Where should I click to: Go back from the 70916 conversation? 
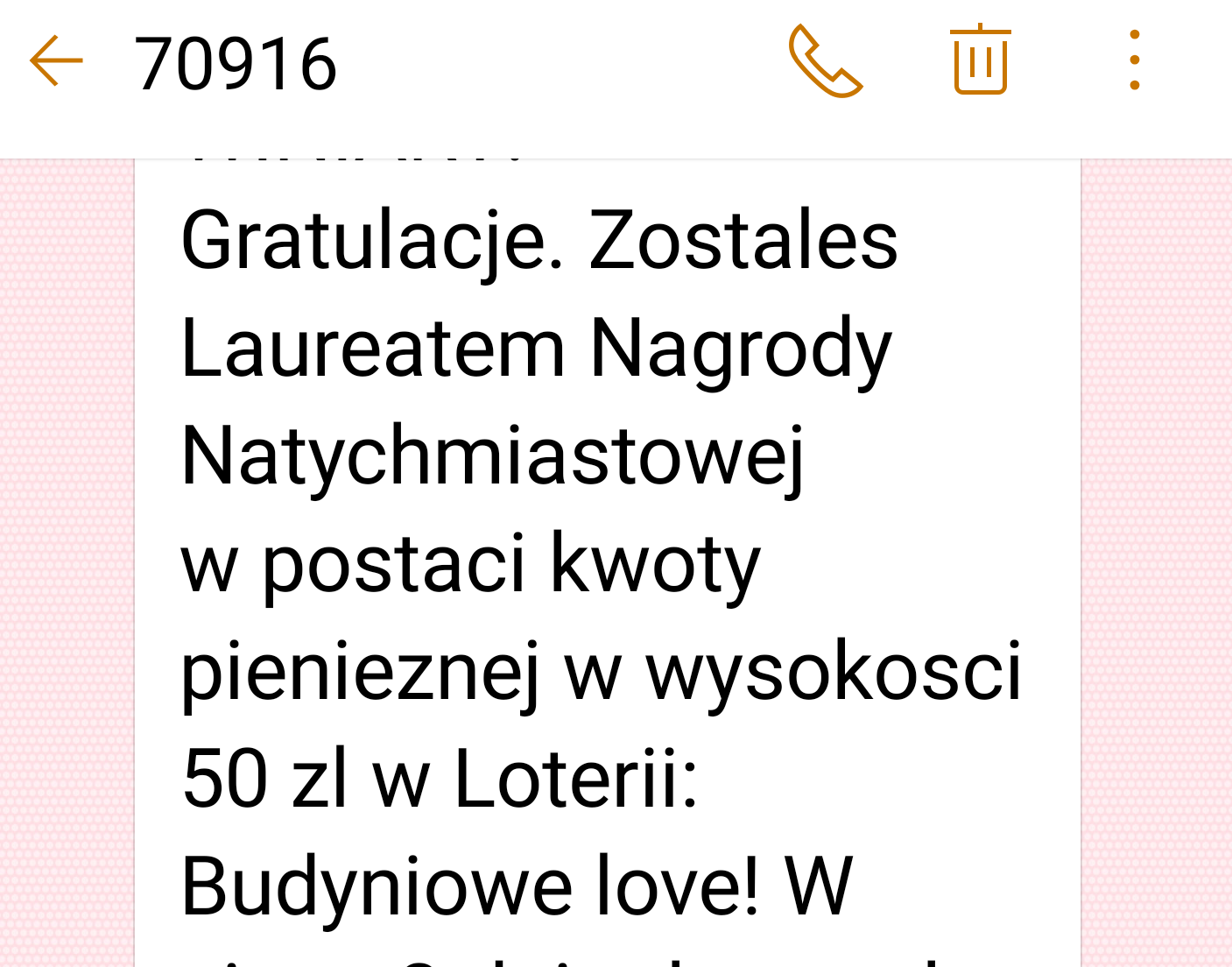(56, 61)
